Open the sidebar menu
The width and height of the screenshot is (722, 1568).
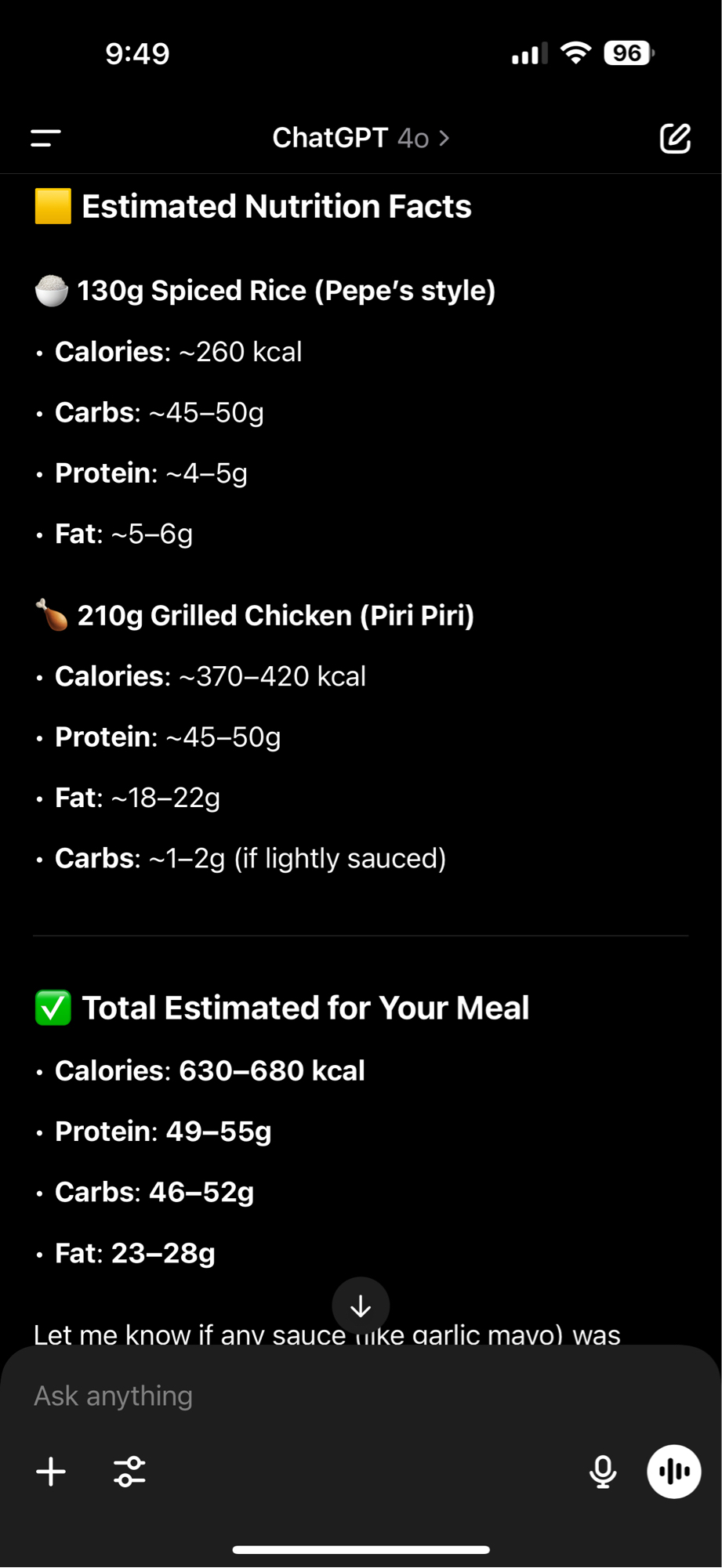[x=45, y=139]
